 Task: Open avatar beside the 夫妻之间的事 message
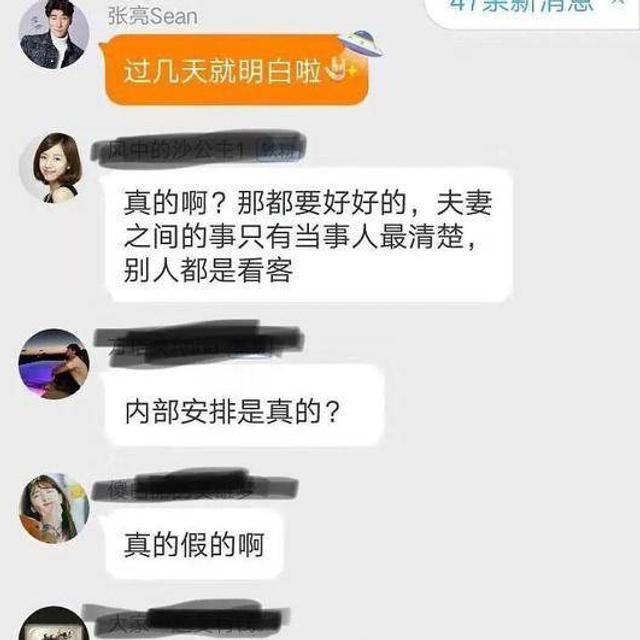click(53, 167)
